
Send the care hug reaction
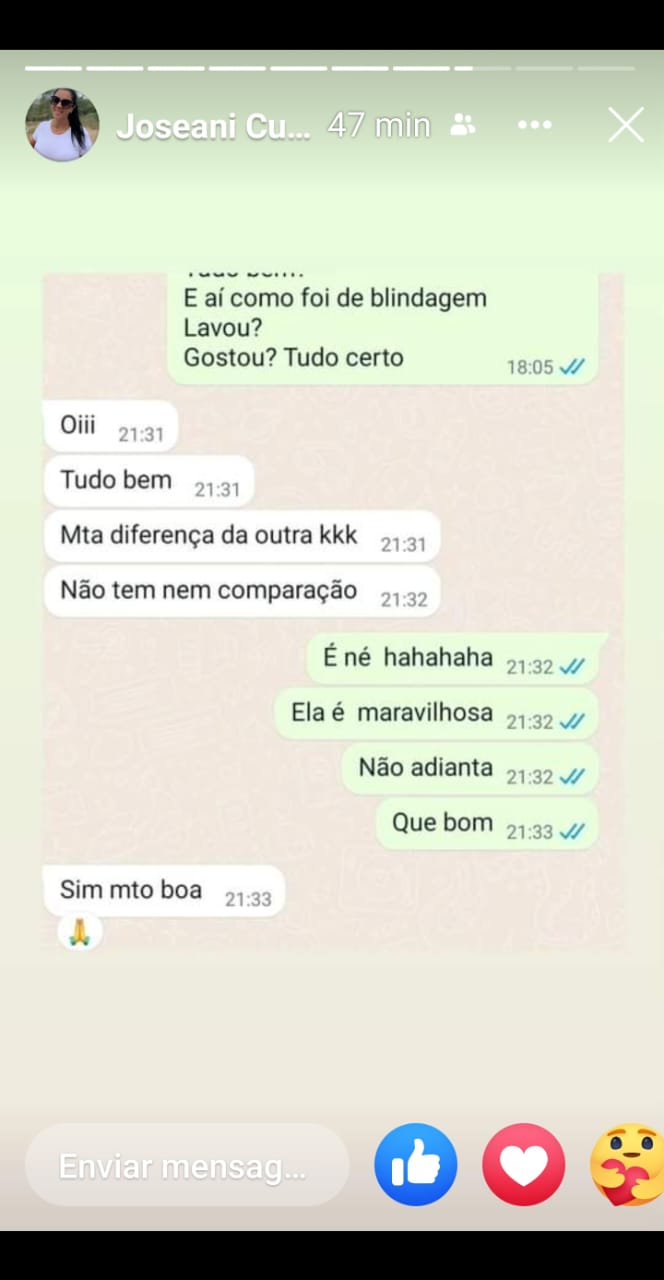(627, 1165)
